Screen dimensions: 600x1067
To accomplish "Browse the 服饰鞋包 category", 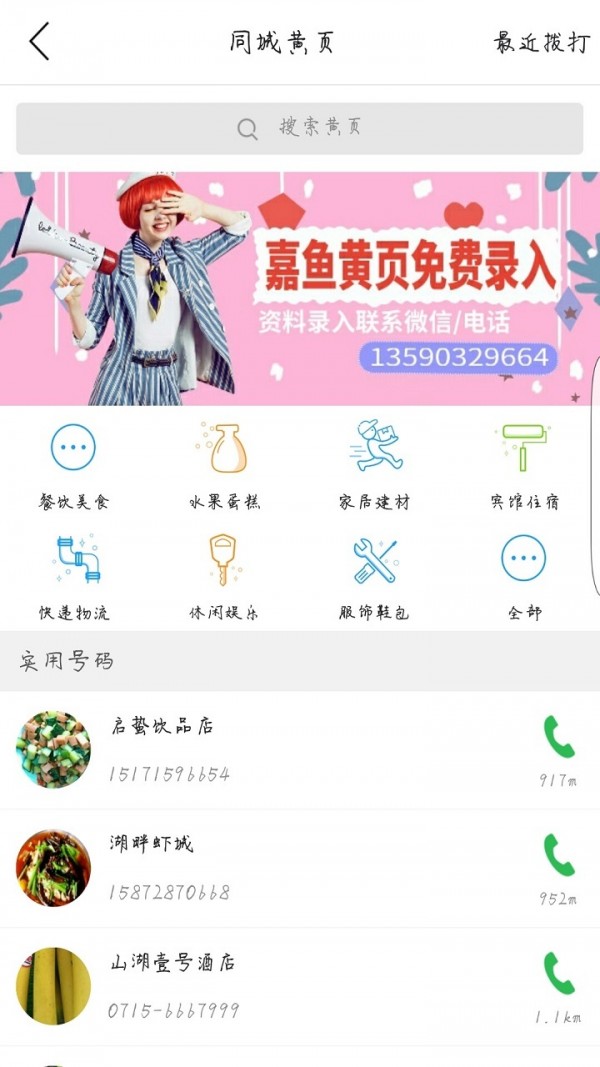I will click(x=374, y=578).
